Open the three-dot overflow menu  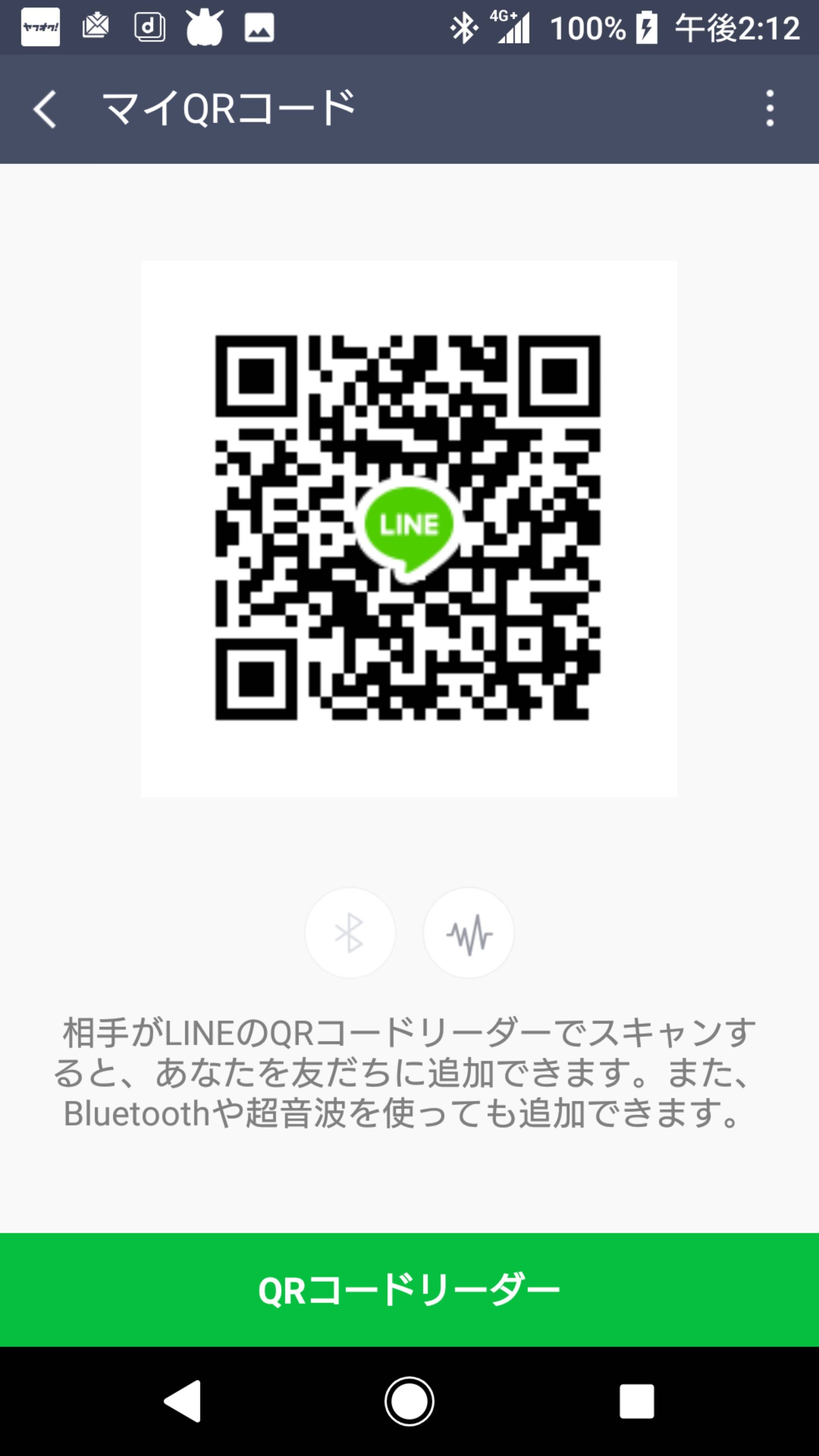pyautogui.click(x=770, y=108)
